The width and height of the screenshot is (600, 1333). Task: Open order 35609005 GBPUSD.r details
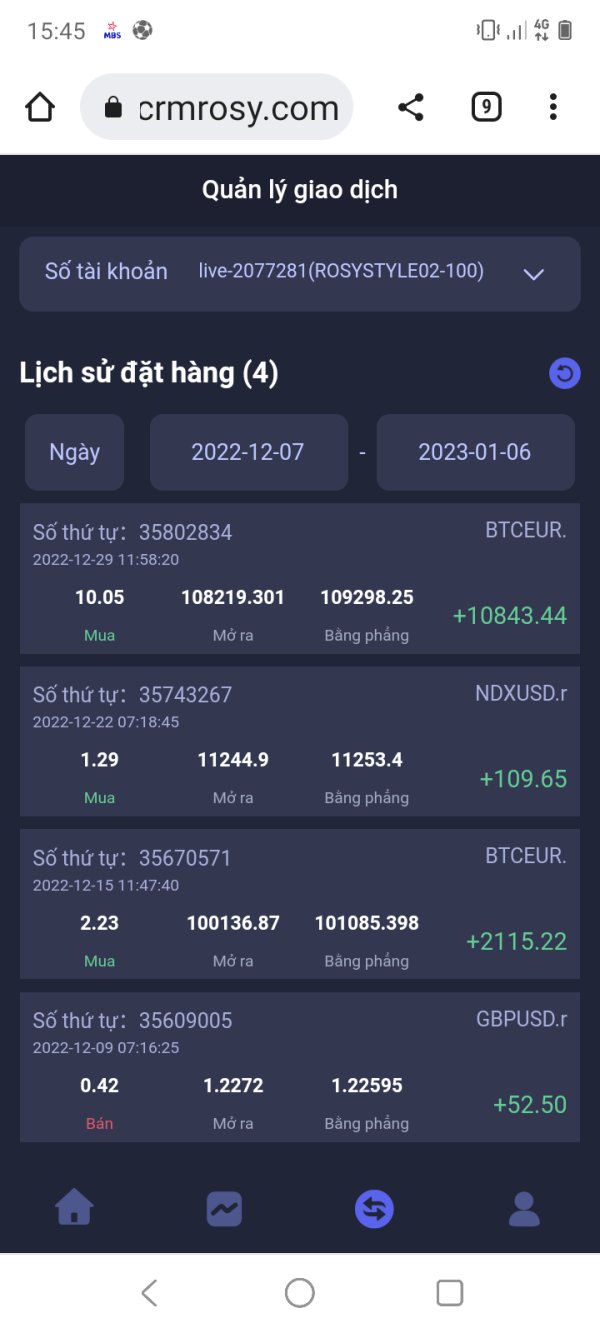[300, 1067]
